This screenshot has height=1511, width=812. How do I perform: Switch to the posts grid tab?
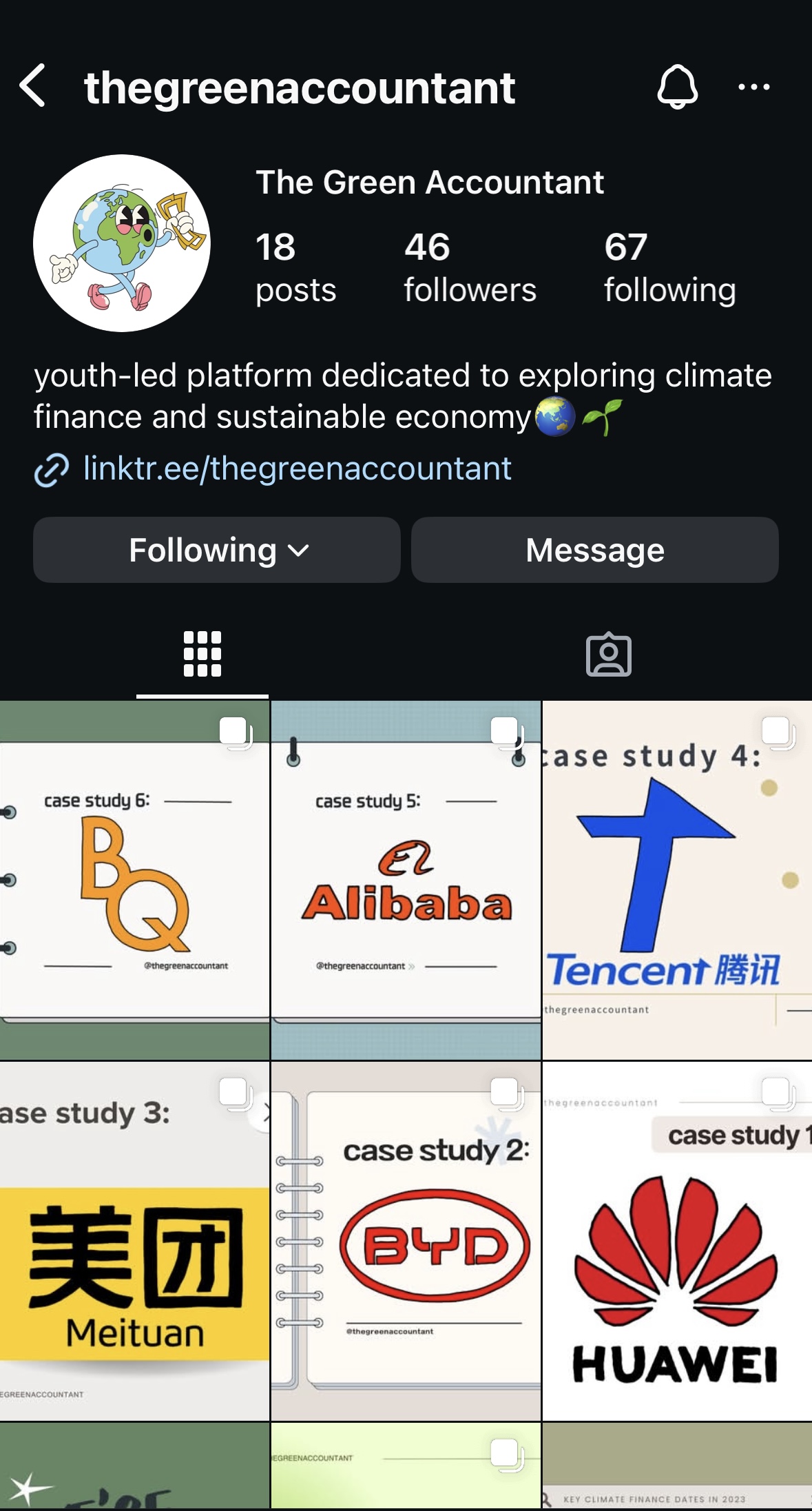(202, 654)
